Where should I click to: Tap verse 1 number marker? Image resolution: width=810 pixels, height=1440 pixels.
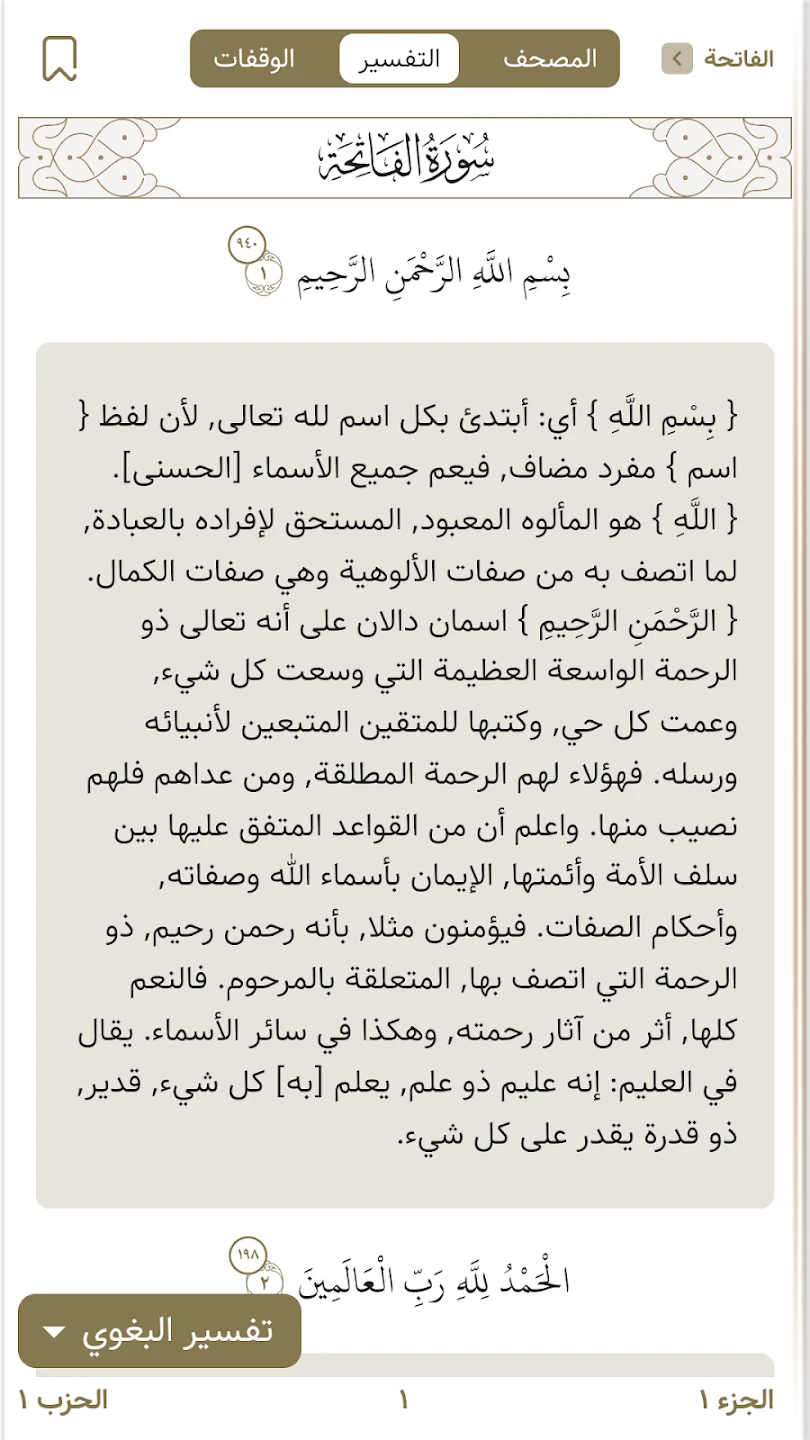coord(266,273)
